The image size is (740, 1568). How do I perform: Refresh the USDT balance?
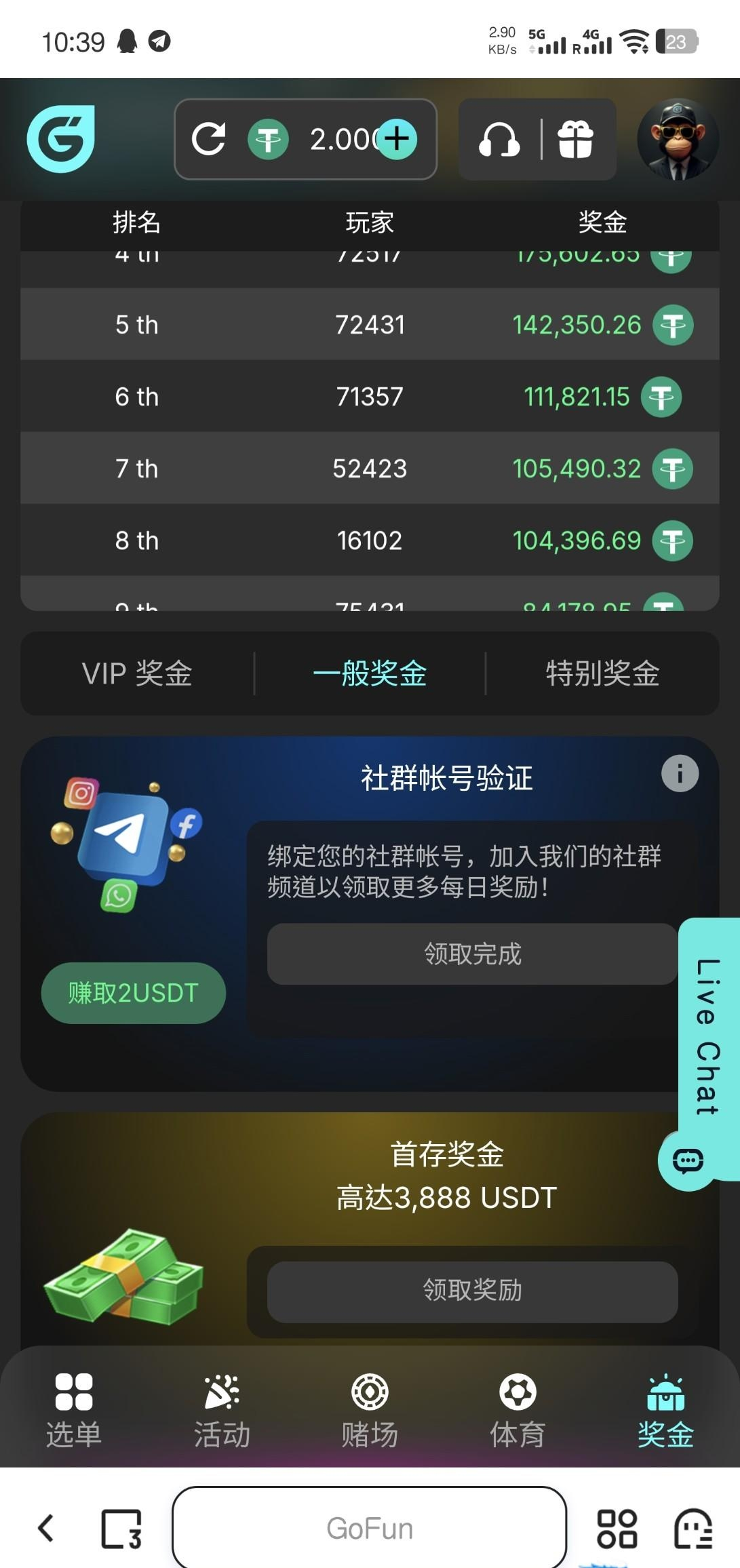(x=208, y=139)
